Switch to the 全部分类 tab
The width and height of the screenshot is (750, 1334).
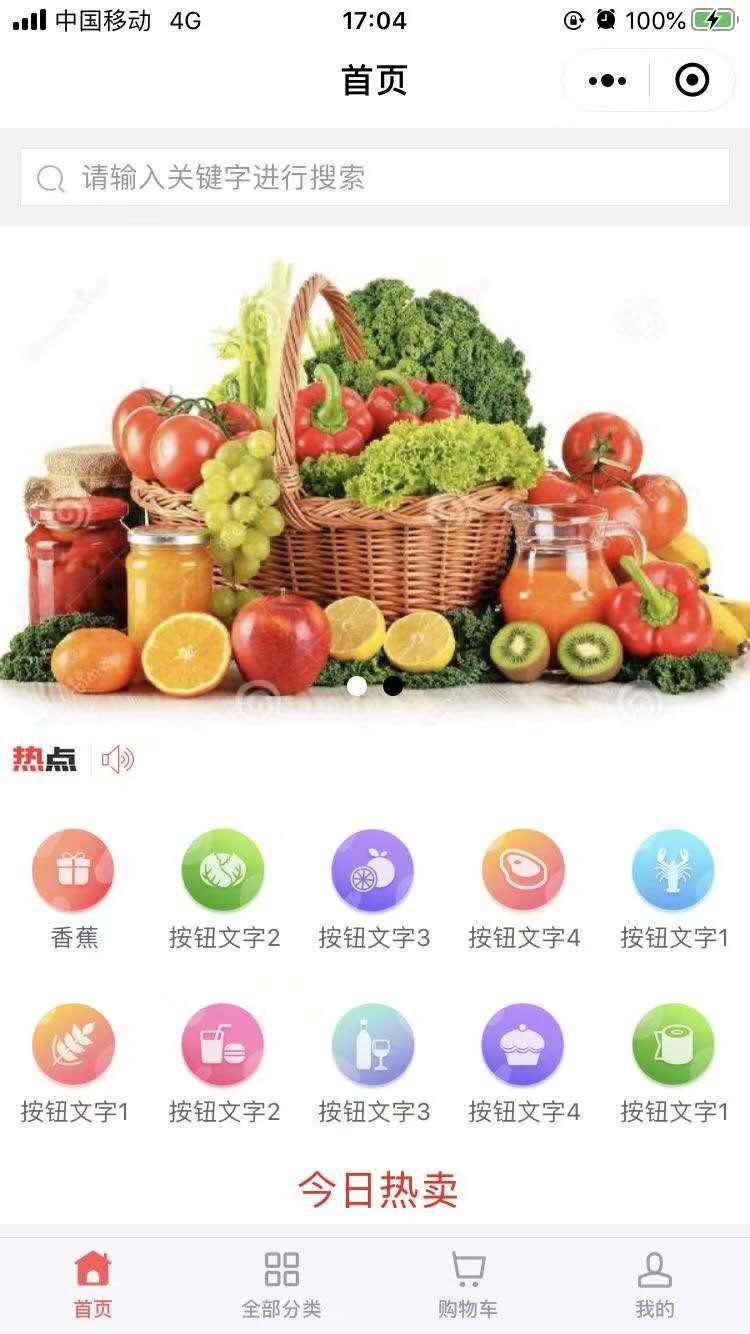point(281,1285)
